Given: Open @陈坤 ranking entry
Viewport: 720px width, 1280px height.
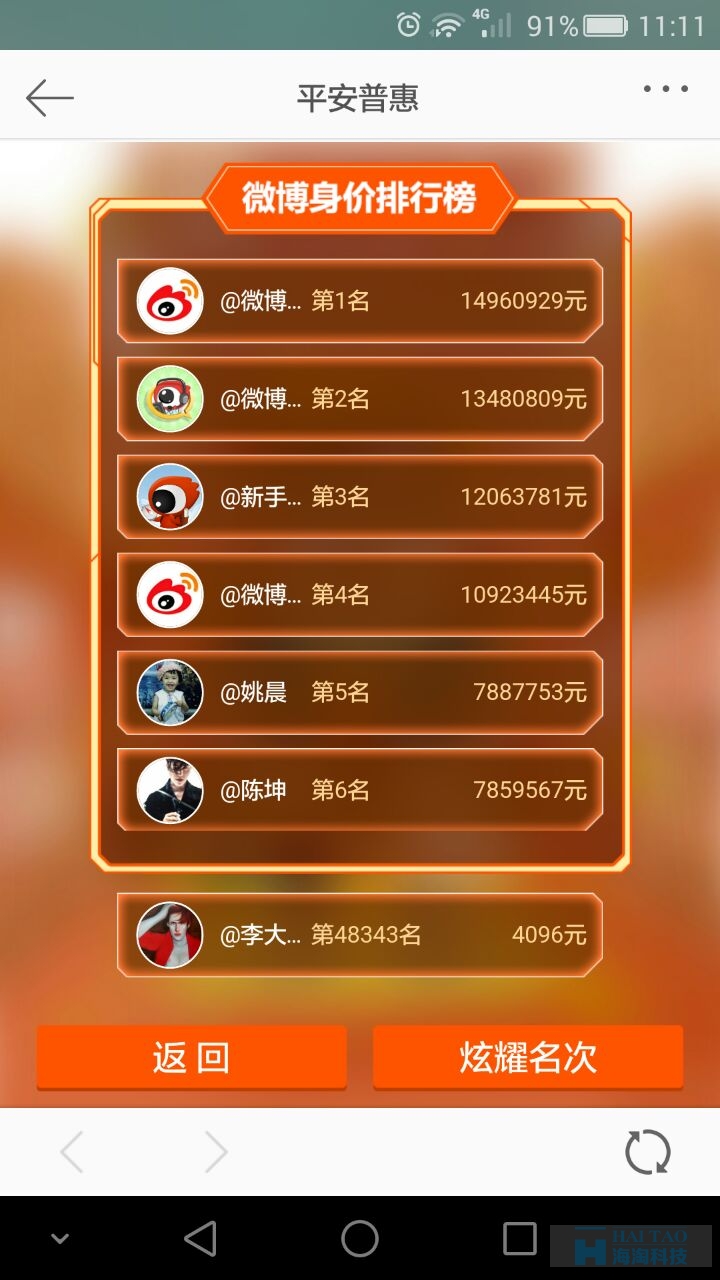Looking at the screenshot, I should [x=360, y=790].
